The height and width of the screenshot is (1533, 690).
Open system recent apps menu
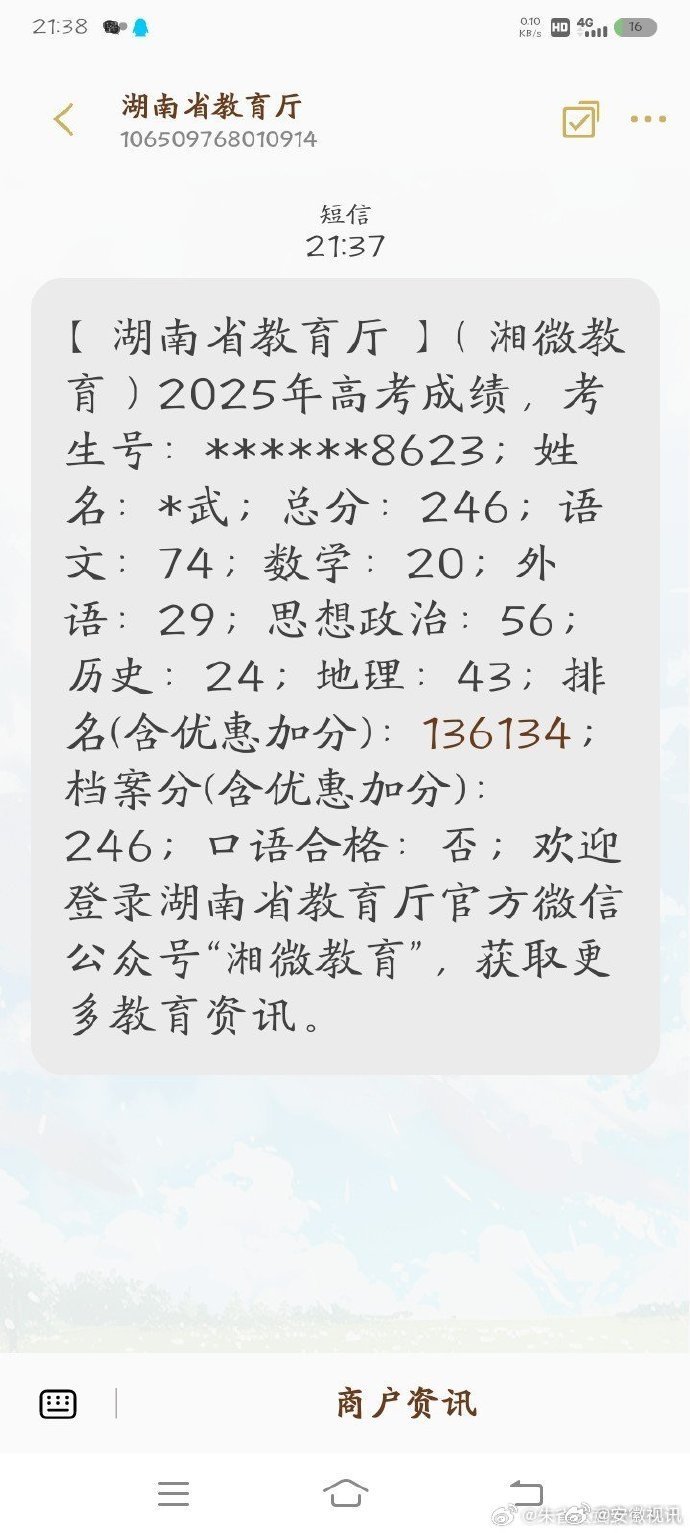[x=174, y=1494]
